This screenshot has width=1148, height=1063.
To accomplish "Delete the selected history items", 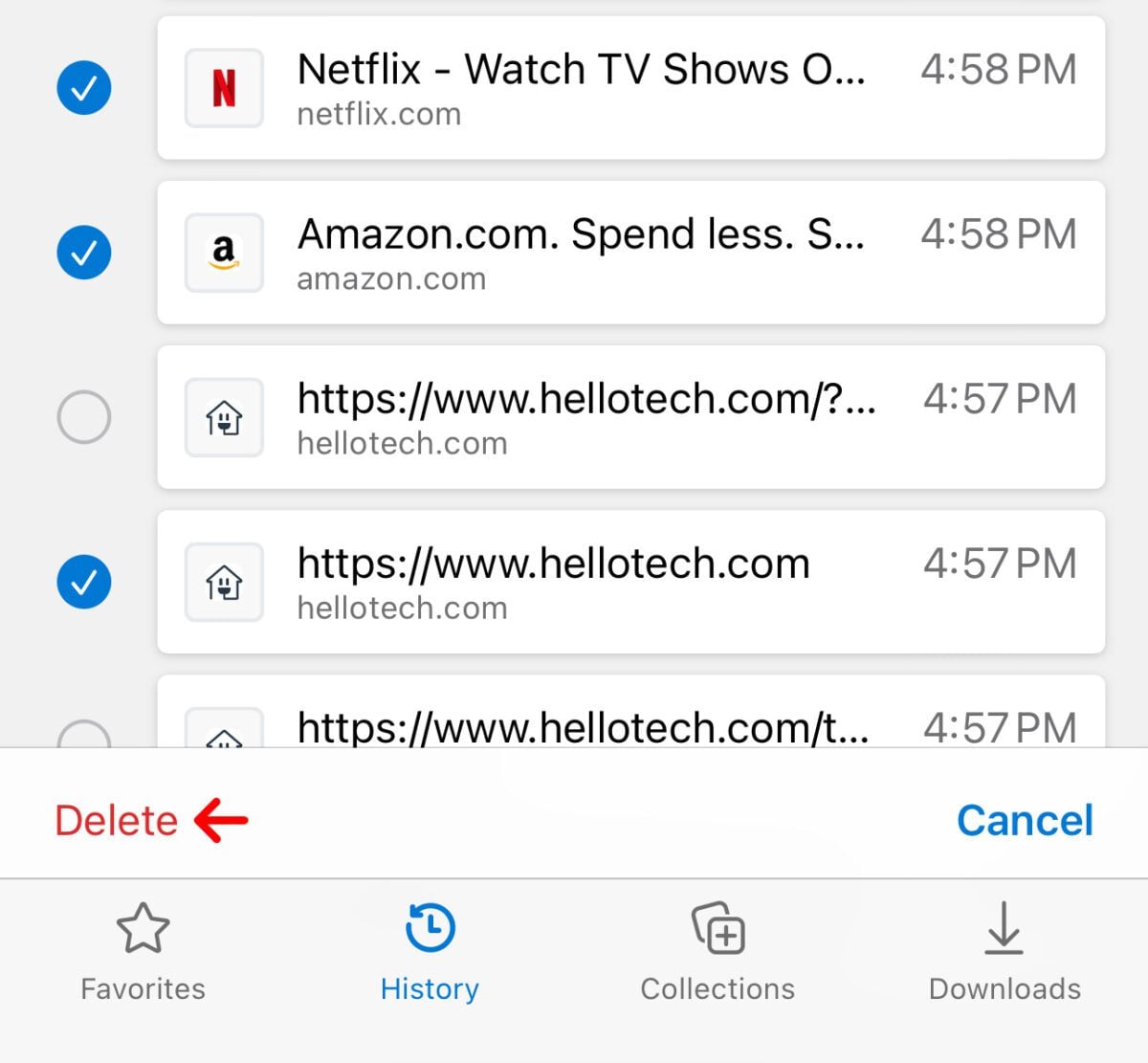I will pos(117,820).
